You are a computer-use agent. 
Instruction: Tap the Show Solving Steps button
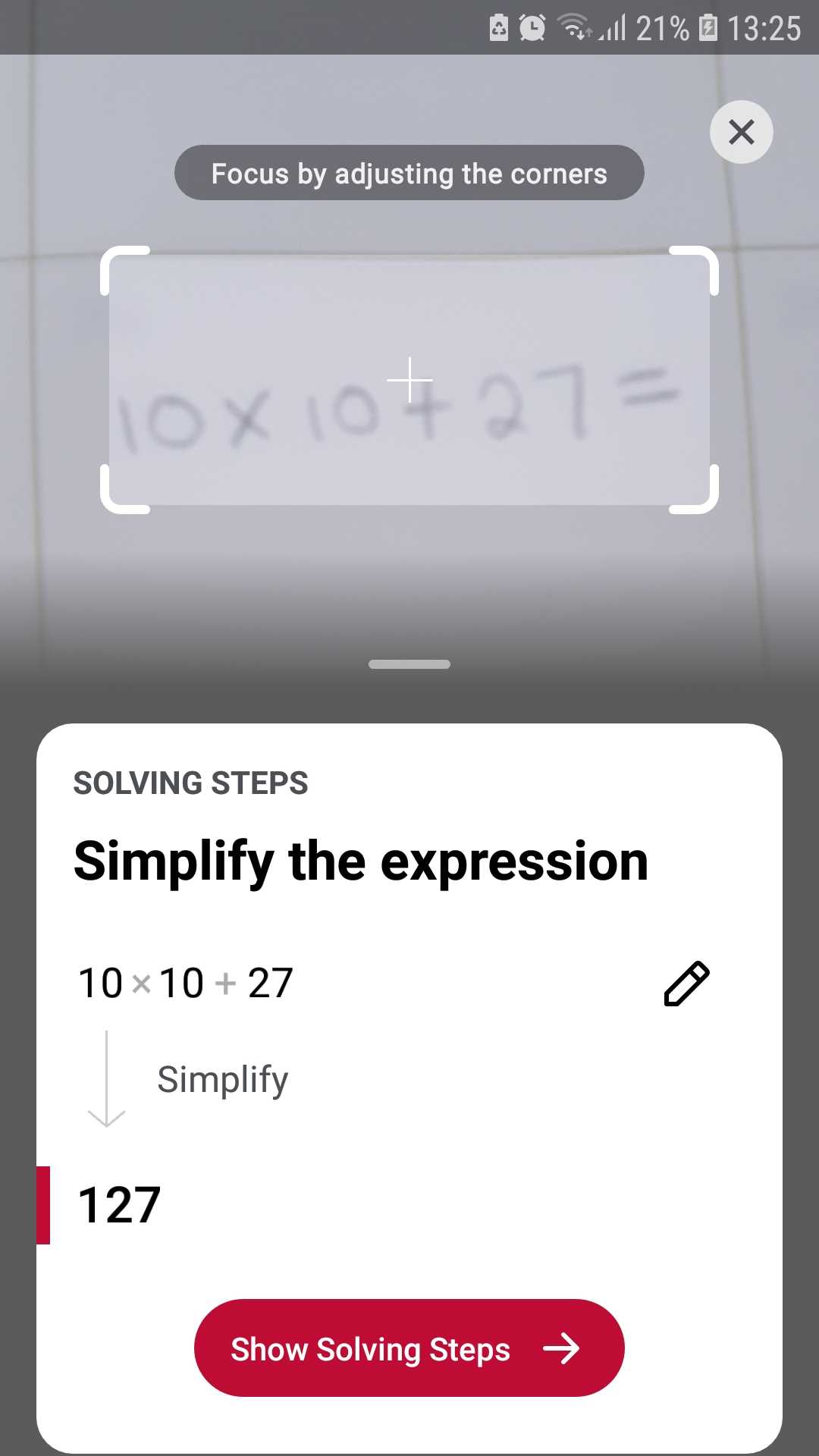pos(409,1348)
